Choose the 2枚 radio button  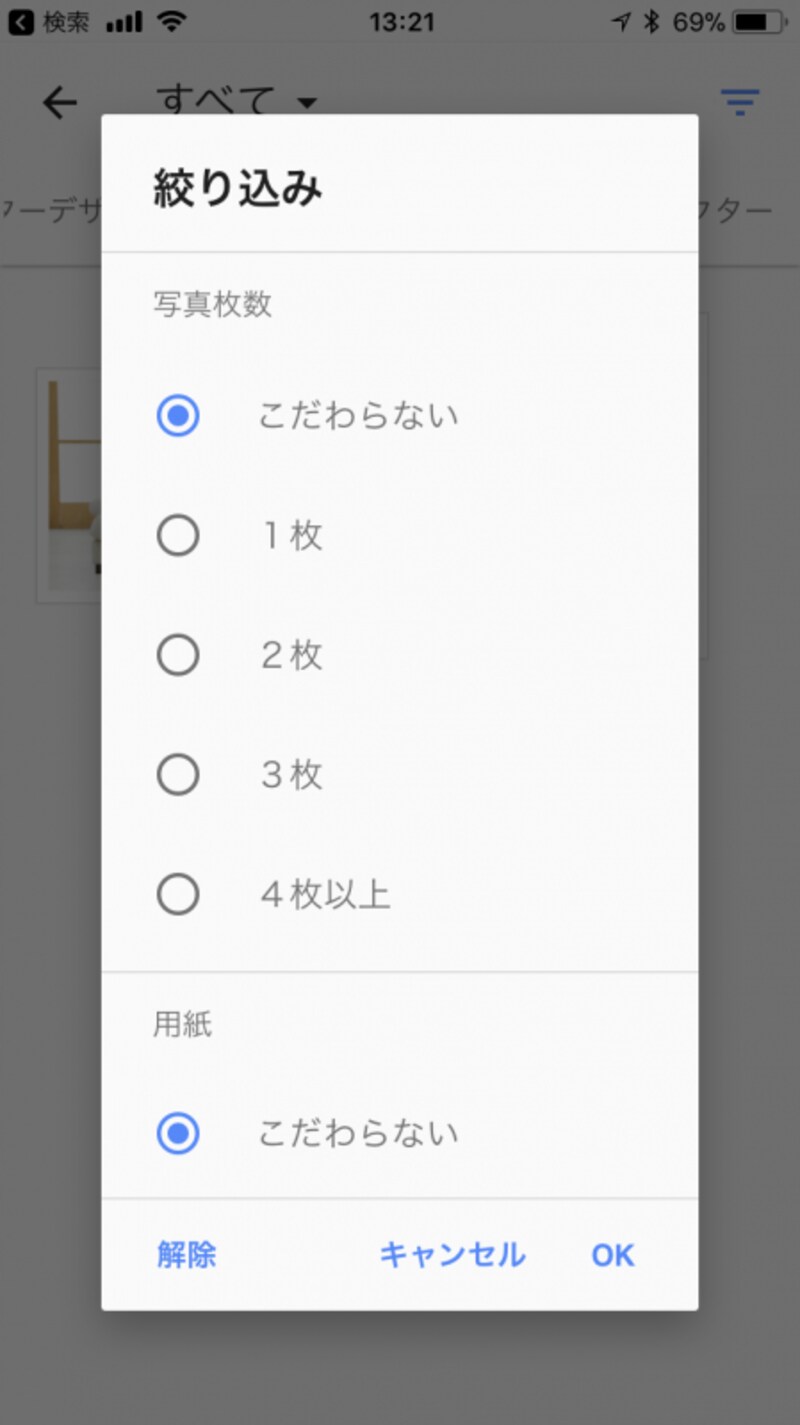[178, 656]
